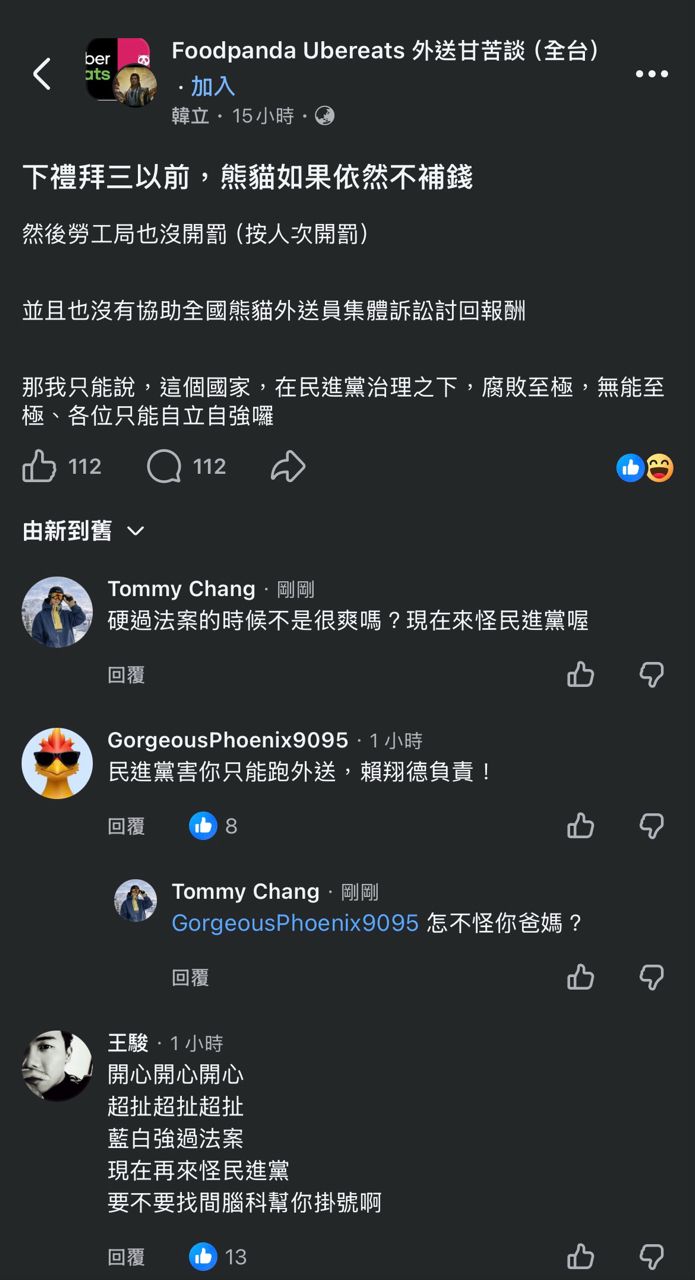Downvote Tommy Chang's 硬過法案 comment
Image resolution: width=695 pixels, height=1280 pixels.
652,675
